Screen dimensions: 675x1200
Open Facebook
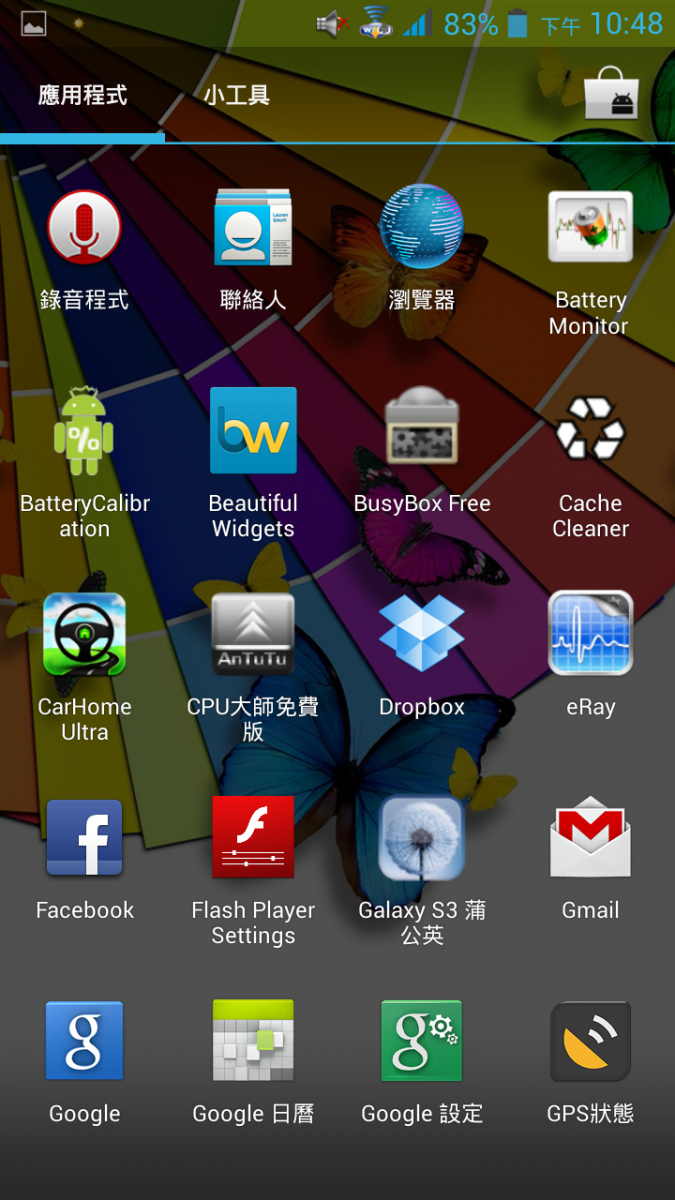click(84, 838)
